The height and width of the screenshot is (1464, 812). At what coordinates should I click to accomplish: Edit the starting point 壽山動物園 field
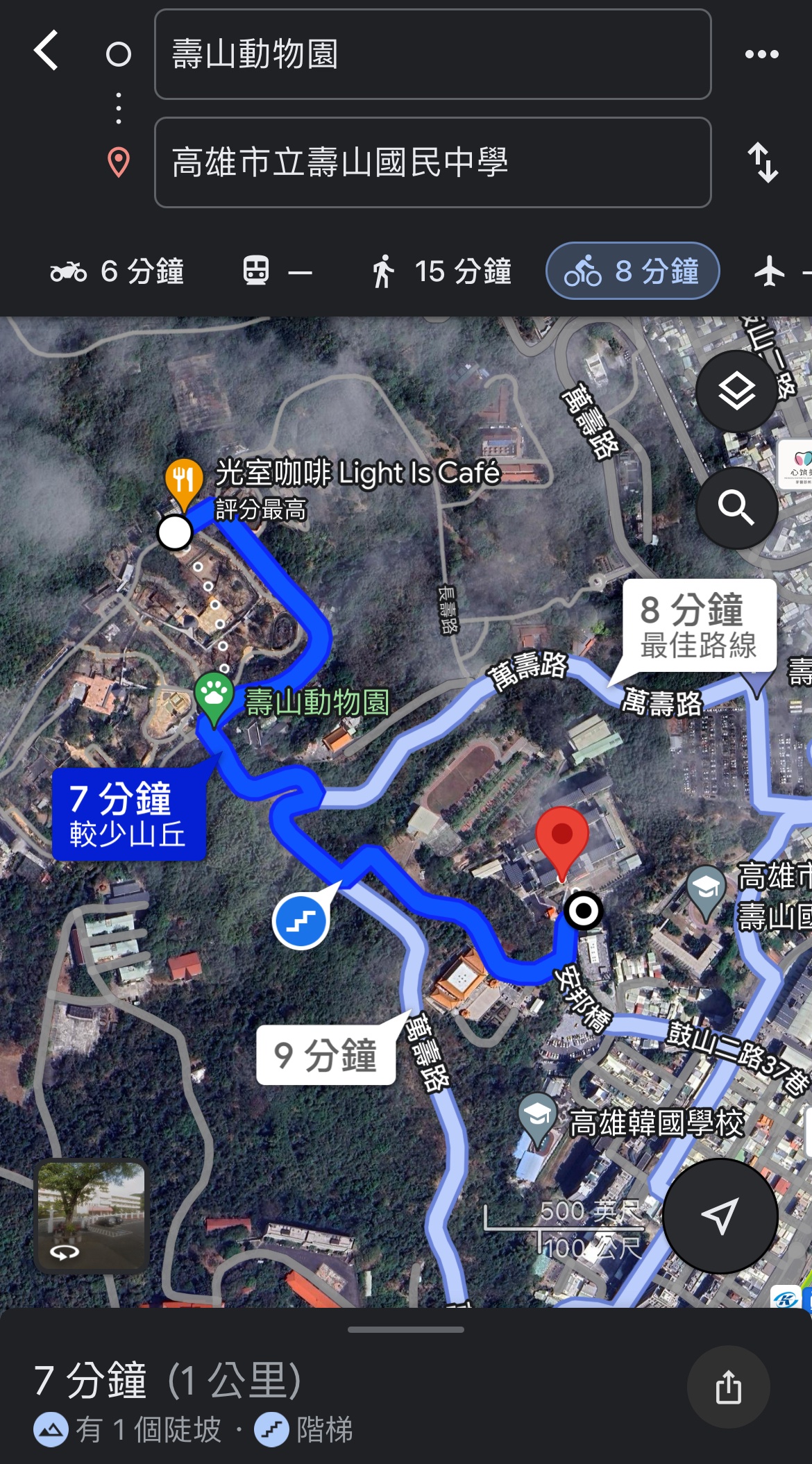coord(432,54)
